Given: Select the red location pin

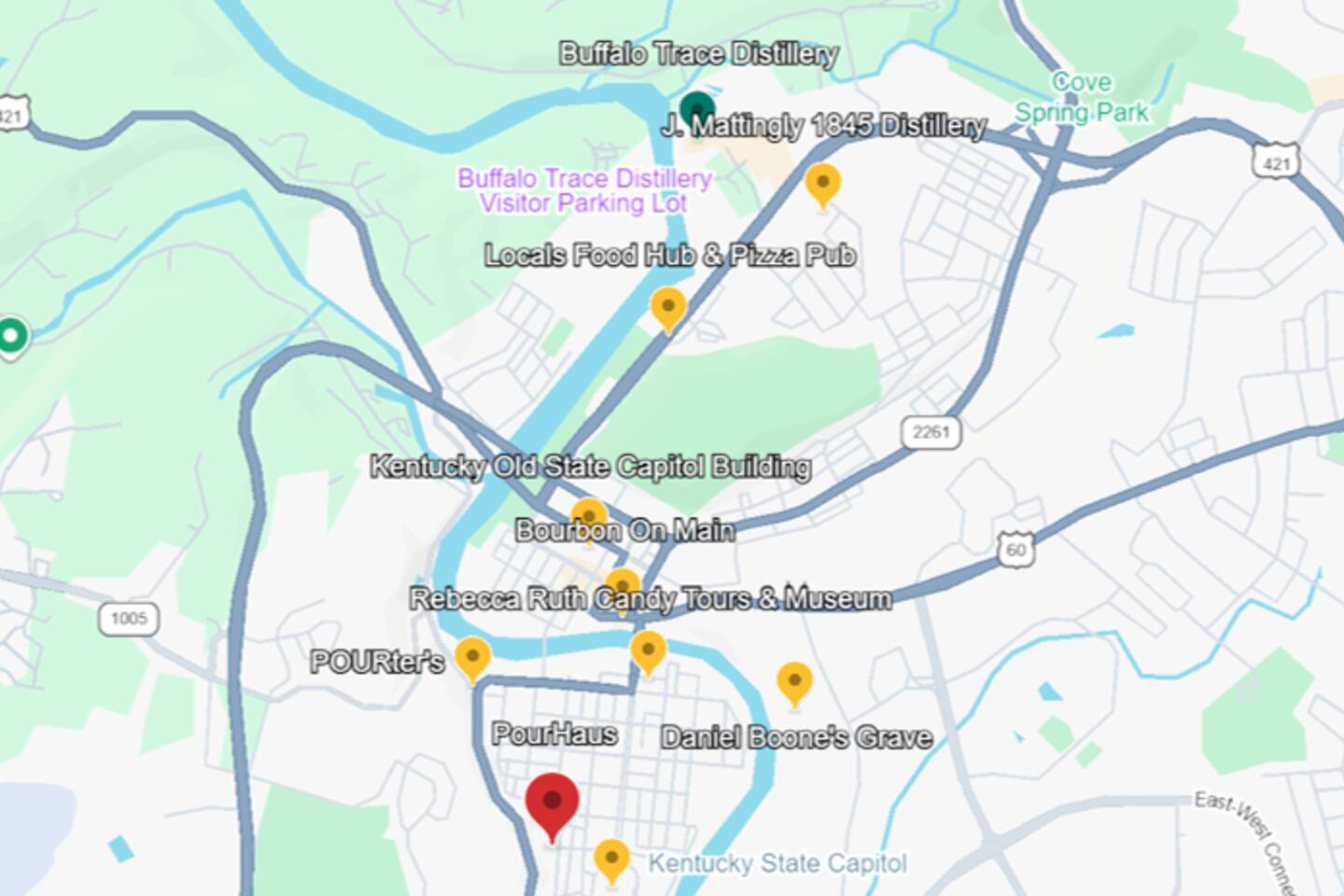Looking at the screenshot, I should point(552,803).
